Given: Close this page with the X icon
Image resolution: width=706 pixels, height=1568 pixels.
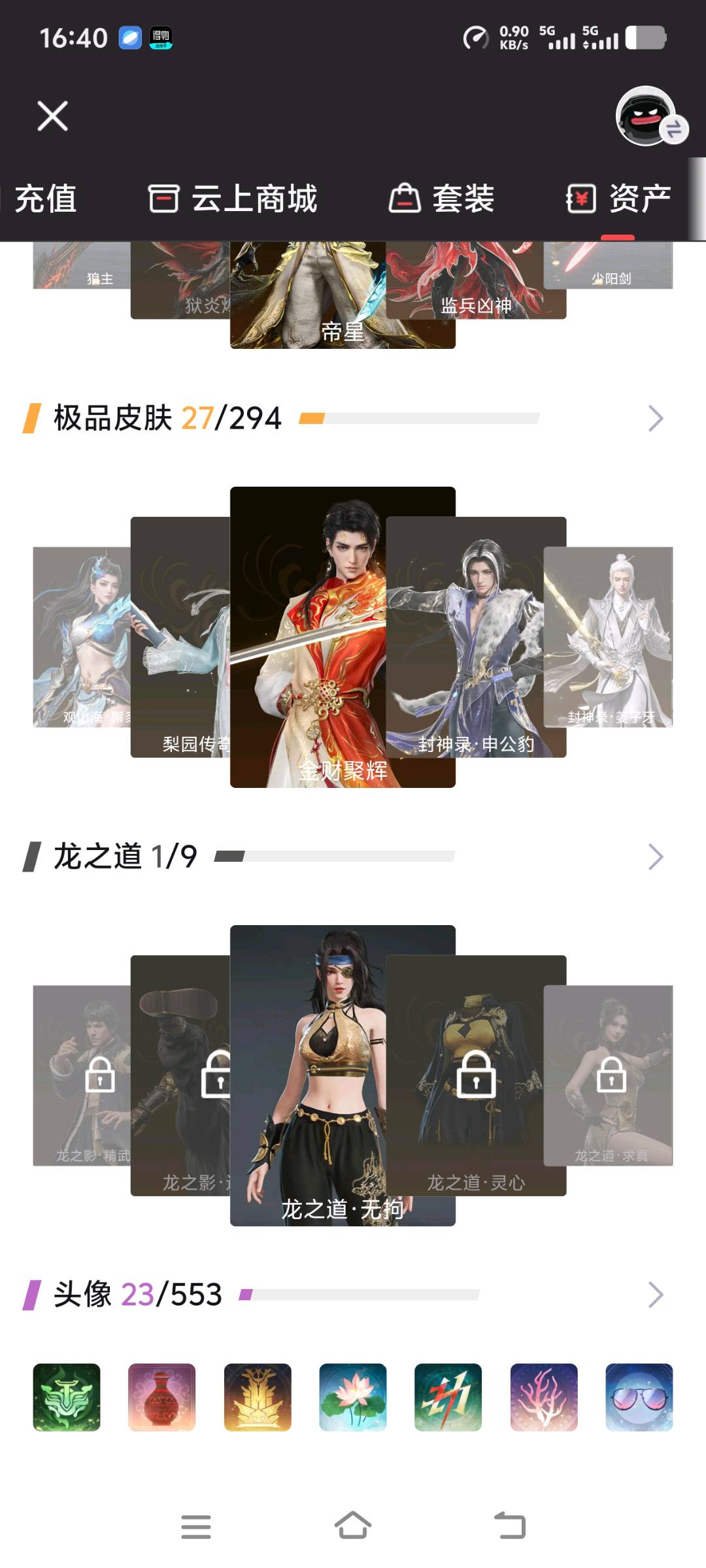Looking at the screenshot, I should 52,116.
